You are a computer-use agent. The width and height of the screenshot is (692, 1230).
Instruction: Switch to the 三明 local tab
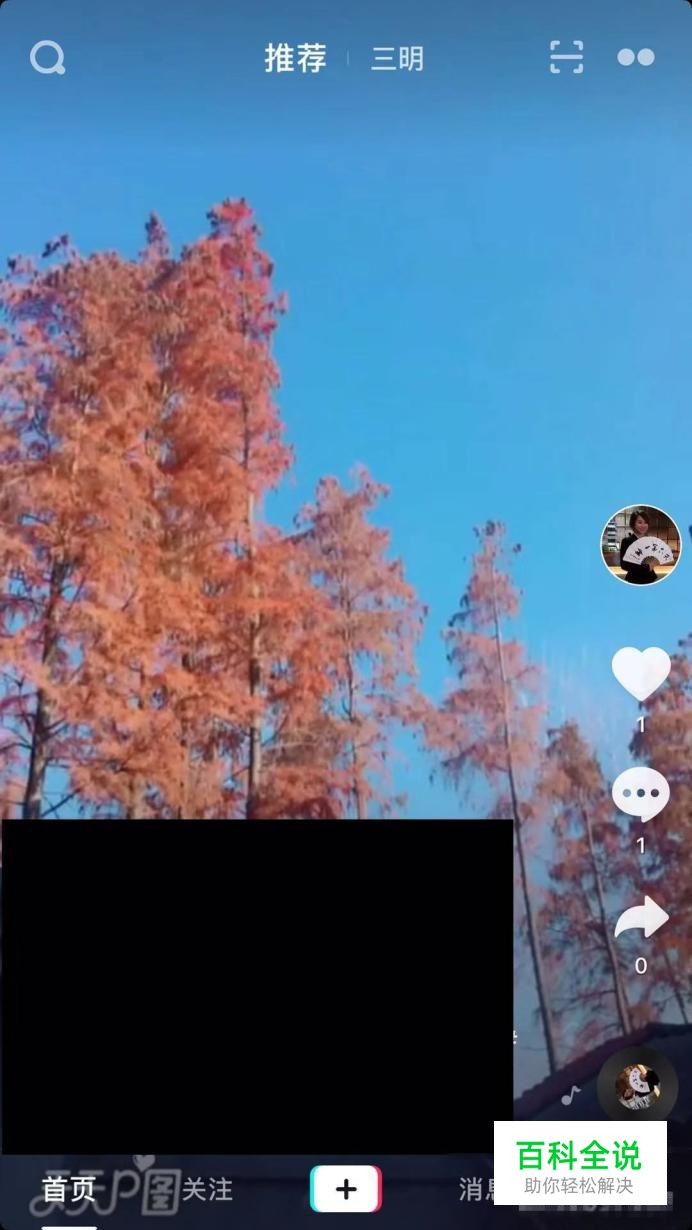click(397, 59)
